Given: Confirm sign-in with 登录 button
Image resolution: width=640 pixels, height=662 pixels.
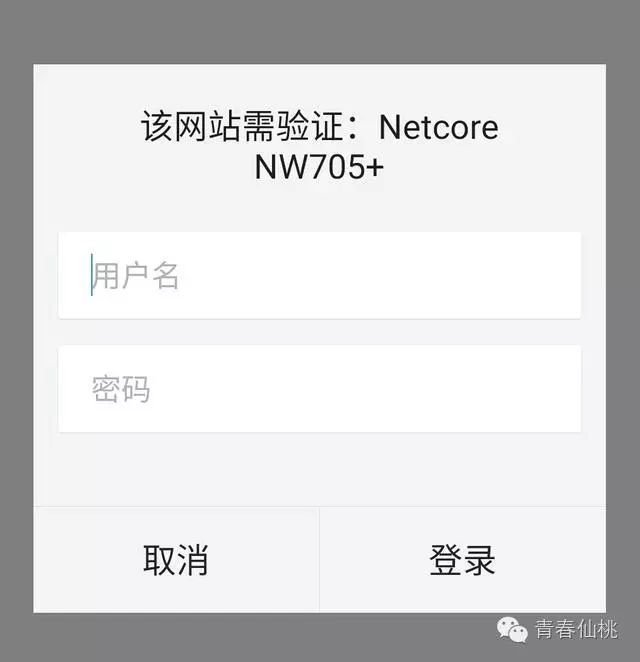Looking at the screenshot, I should pyautogui.click(x=462, y=560).
